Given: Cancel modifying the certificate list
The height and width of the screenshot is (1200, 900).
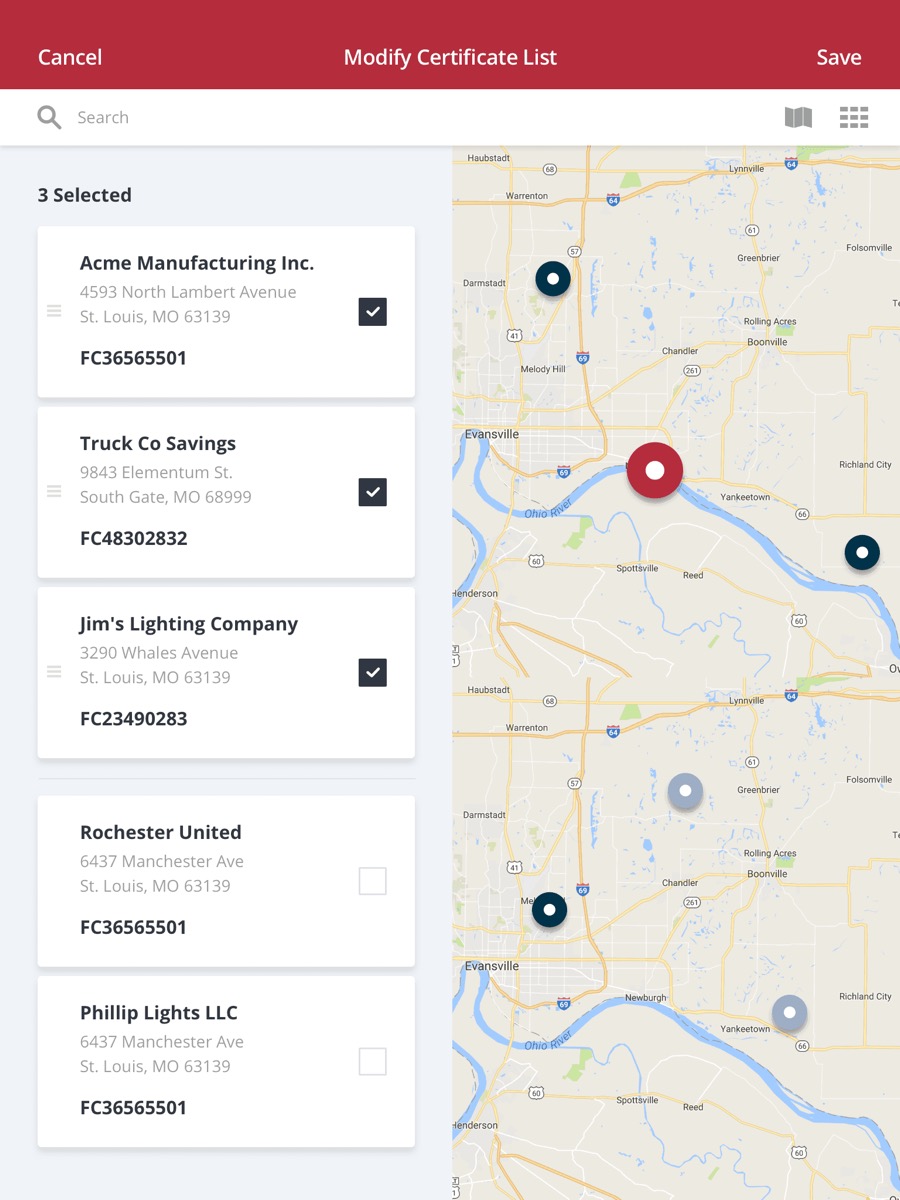Looking at the screenshot, I should 70,58.
